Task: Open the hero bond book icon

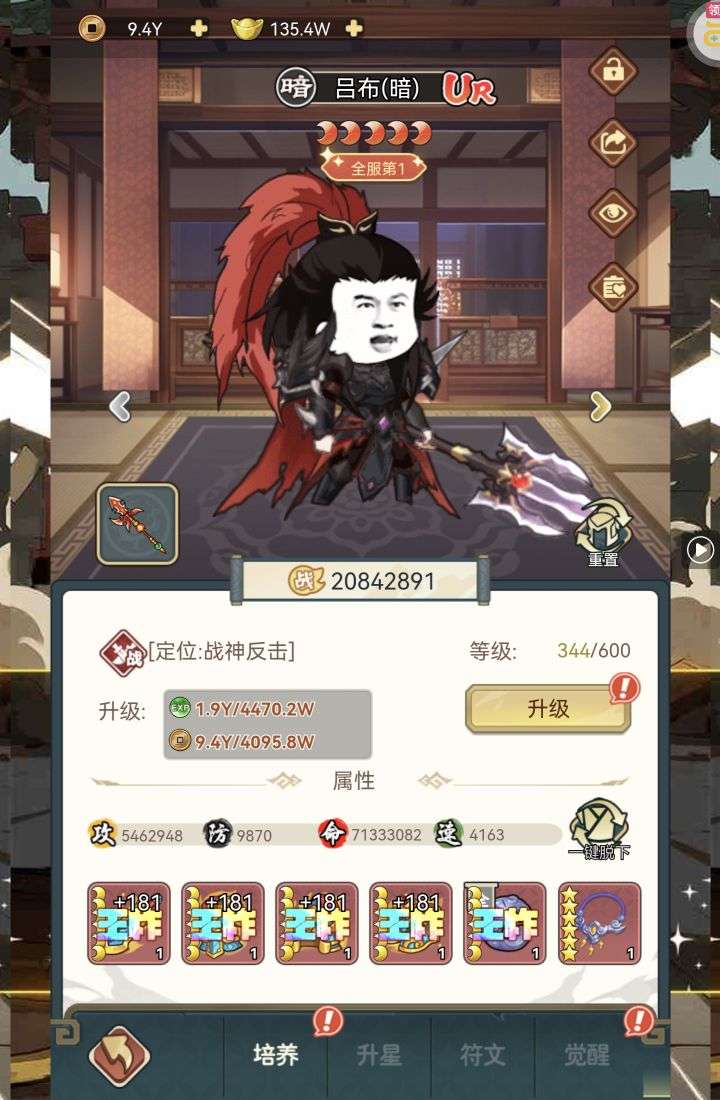Action: tap(612, 287)
